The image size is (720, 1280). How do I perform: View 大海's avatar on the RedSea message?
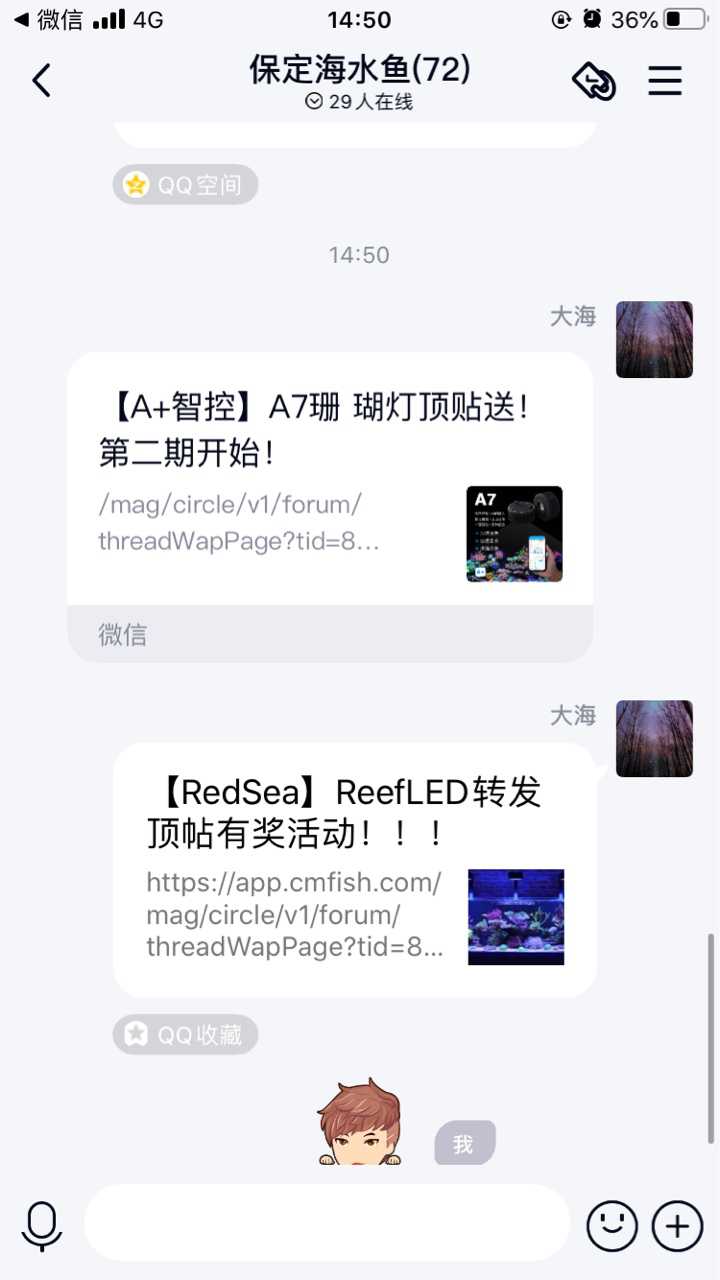click(x=654, y=739)
